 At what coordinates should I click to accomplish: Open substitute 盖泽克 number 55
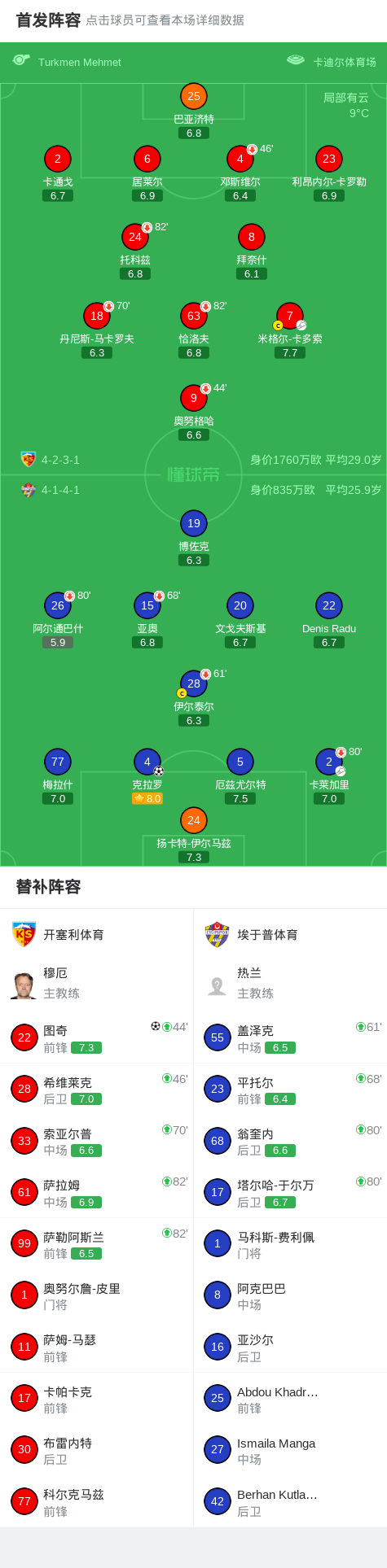pos(290,1037)
